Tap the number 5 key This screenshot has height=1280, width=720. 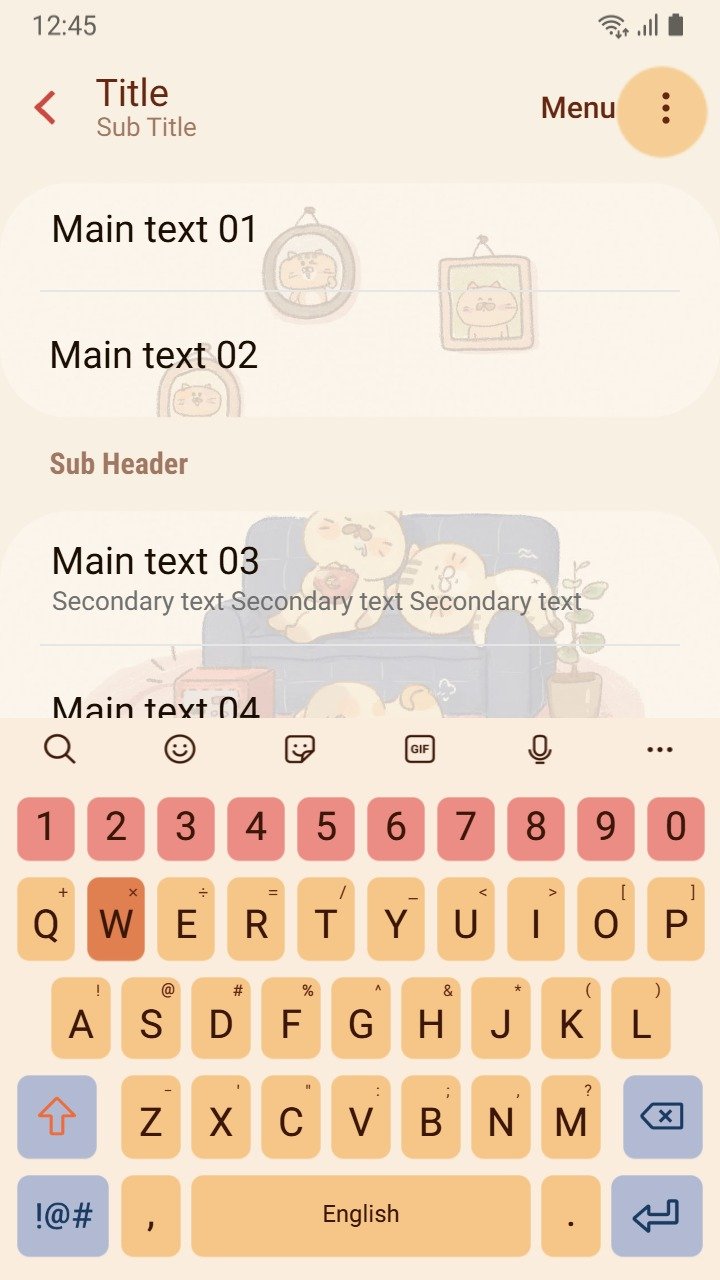tap(326, 828)
